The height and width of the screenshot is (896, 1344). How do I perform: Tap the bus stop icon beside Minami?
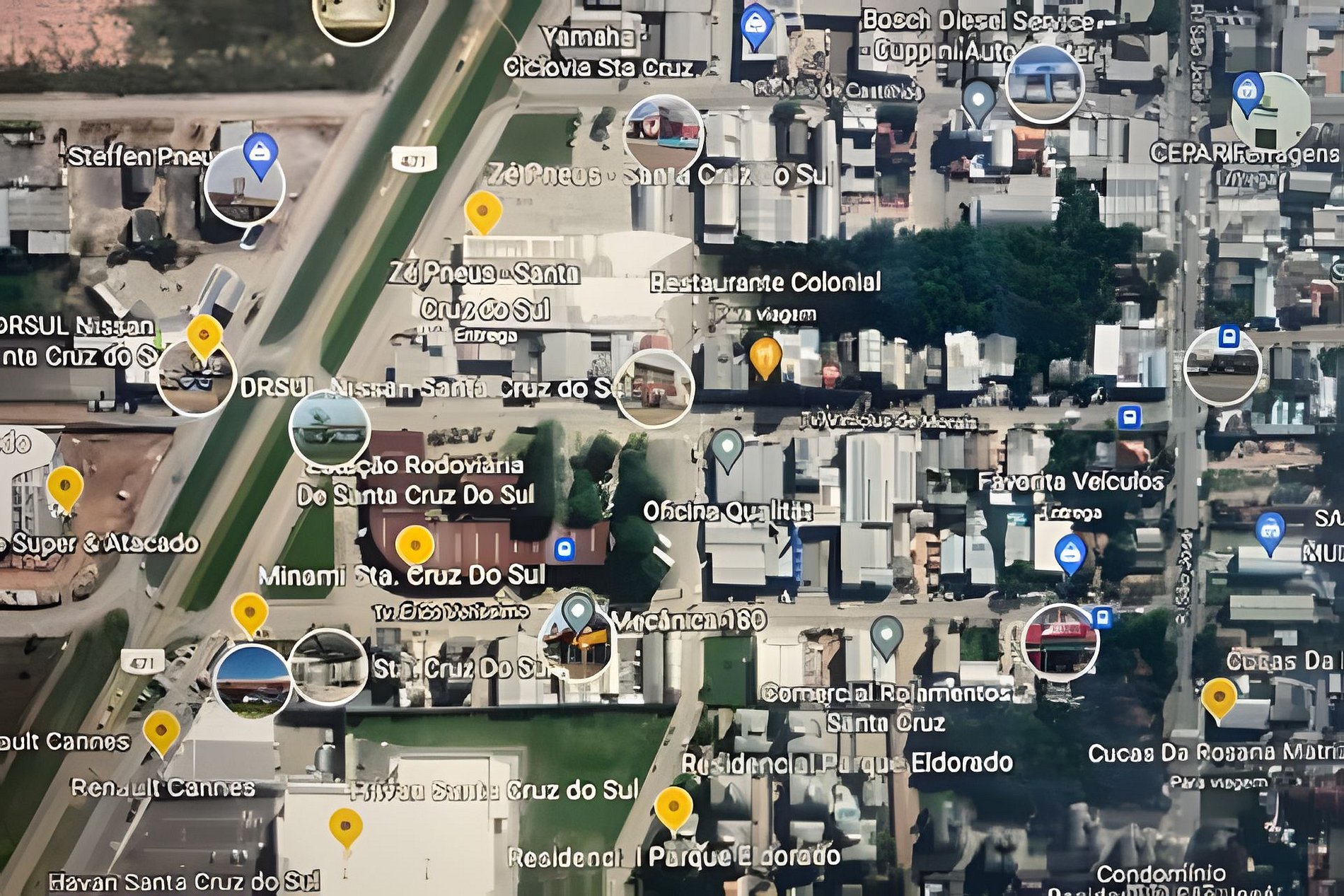[x=564, y=549]
